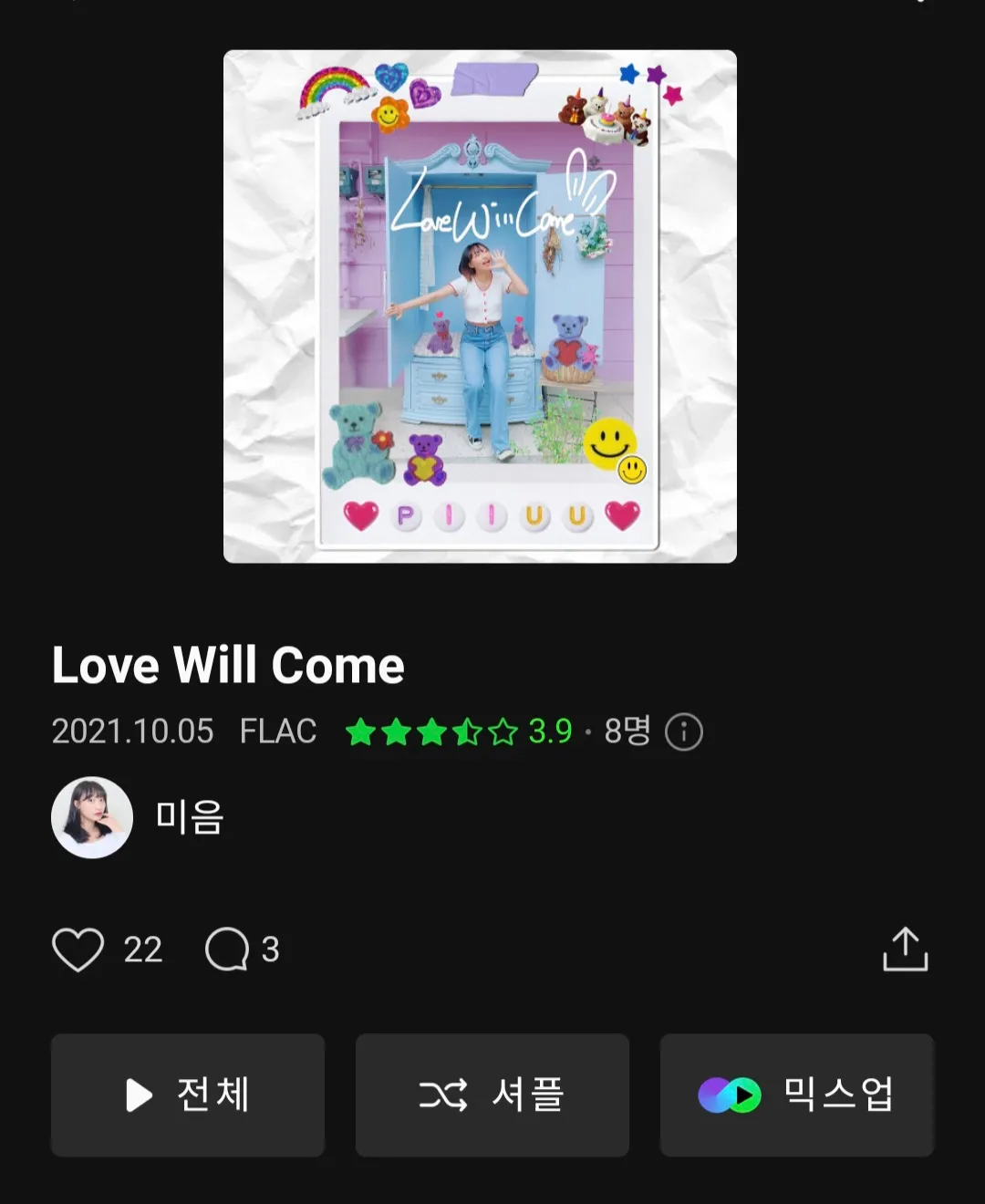Select the album title Love Will Come
Image resolution: width=985 pixels, height=1204 pixels.
pos(227,665)
